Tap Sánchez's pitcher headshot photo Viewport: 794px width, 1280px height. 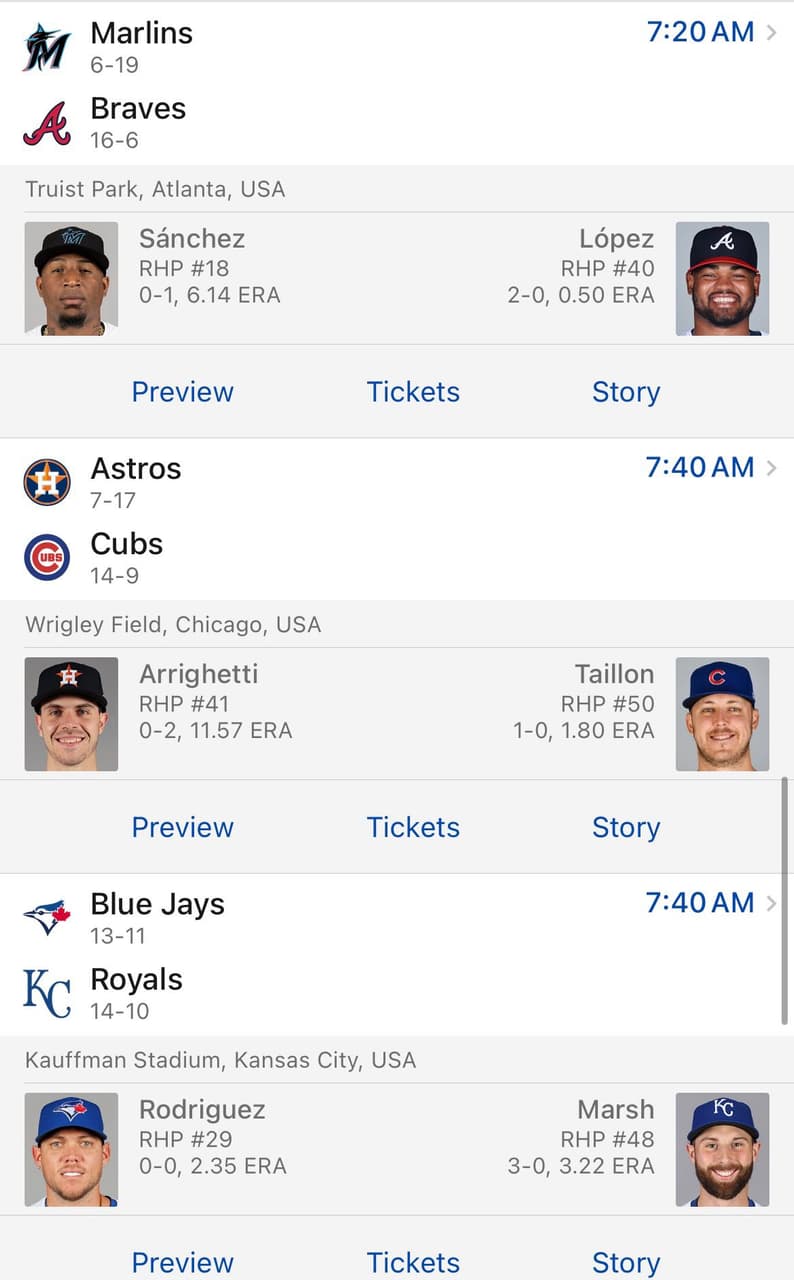[x=71, y=276]
